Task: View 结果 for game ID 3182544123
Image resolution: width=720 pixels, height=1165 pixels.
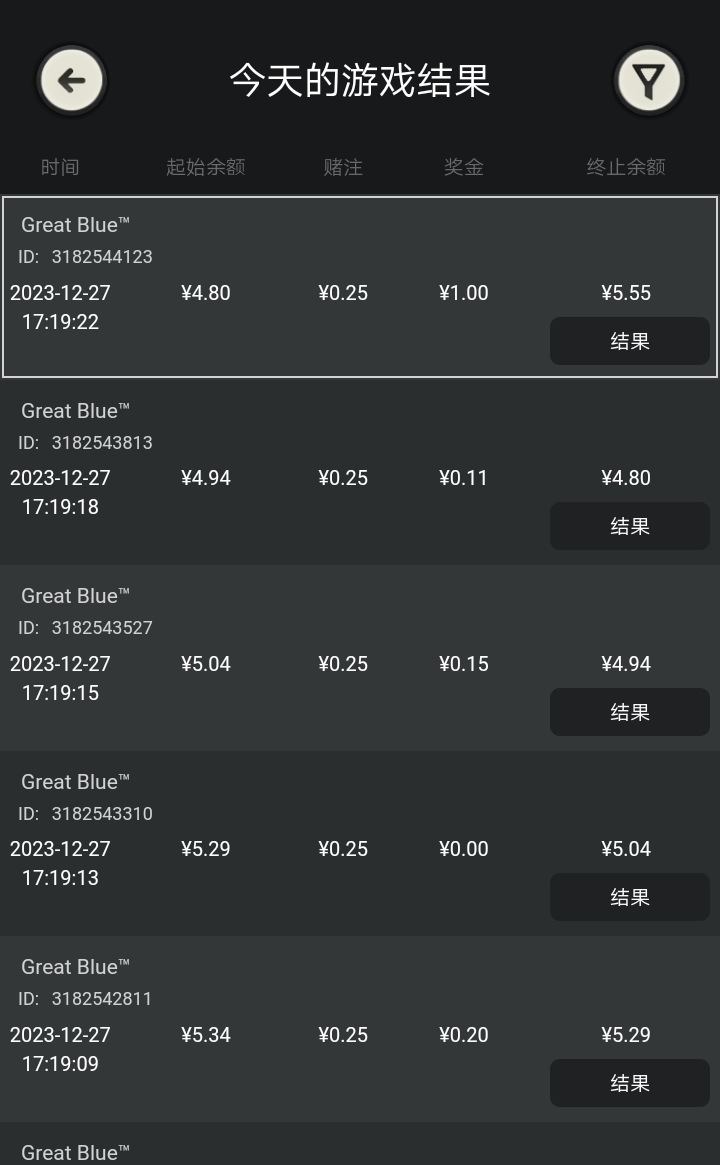Action: pyautogui.click(x=629, y=341)
